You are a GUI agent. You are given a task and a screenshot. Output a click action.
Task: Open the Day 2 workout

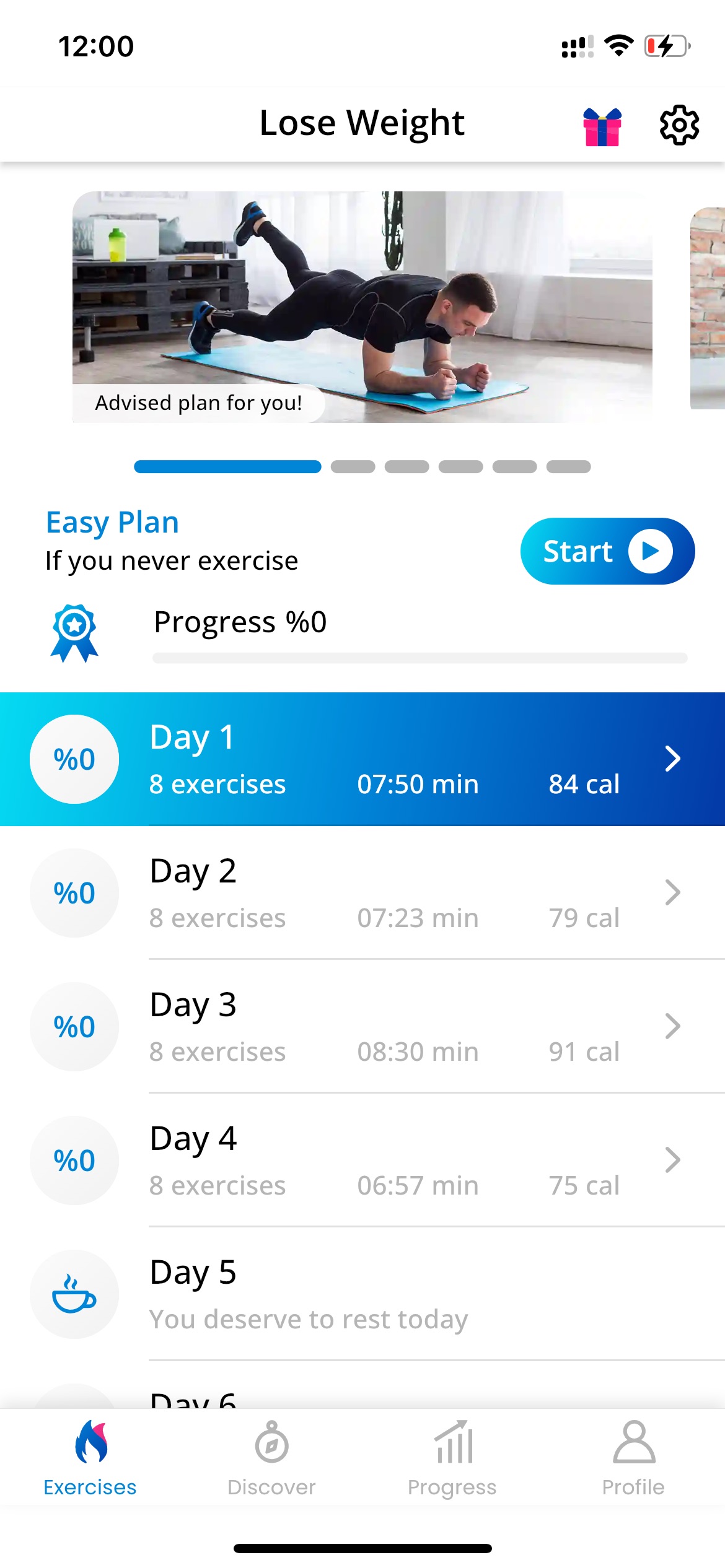coord(362,893)
